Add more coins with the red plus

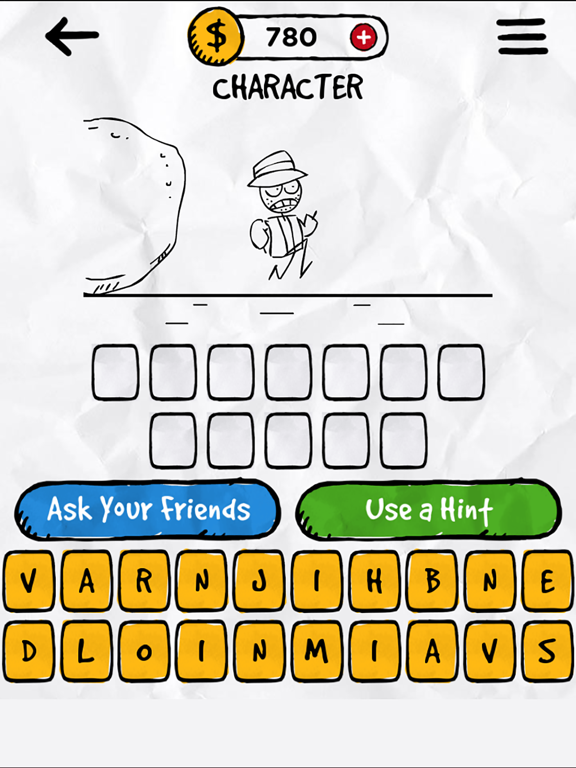pyautogui.click(x=363, y=37)
